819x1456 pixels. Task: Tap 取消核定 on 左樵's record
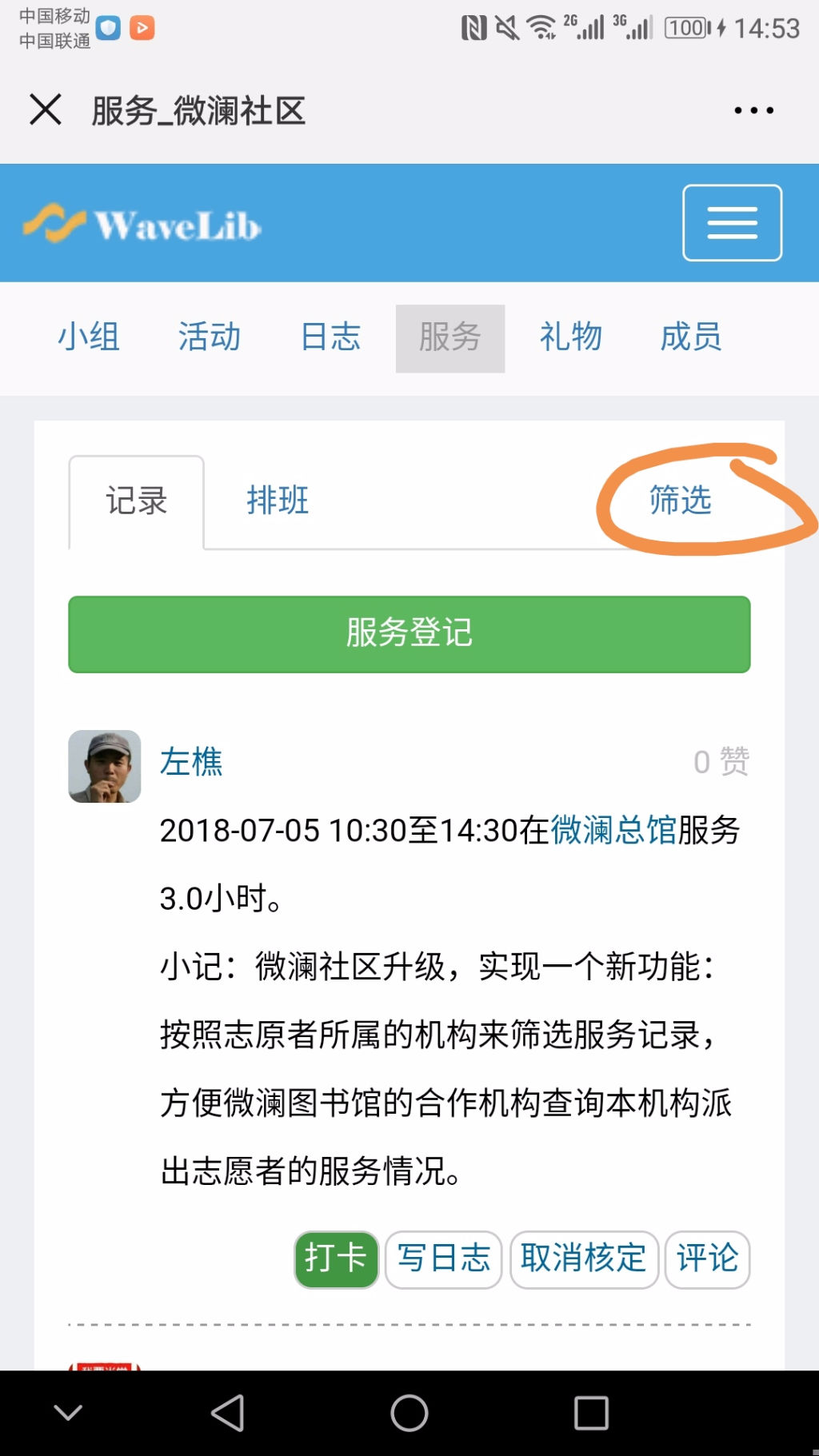pos(584,1259)
